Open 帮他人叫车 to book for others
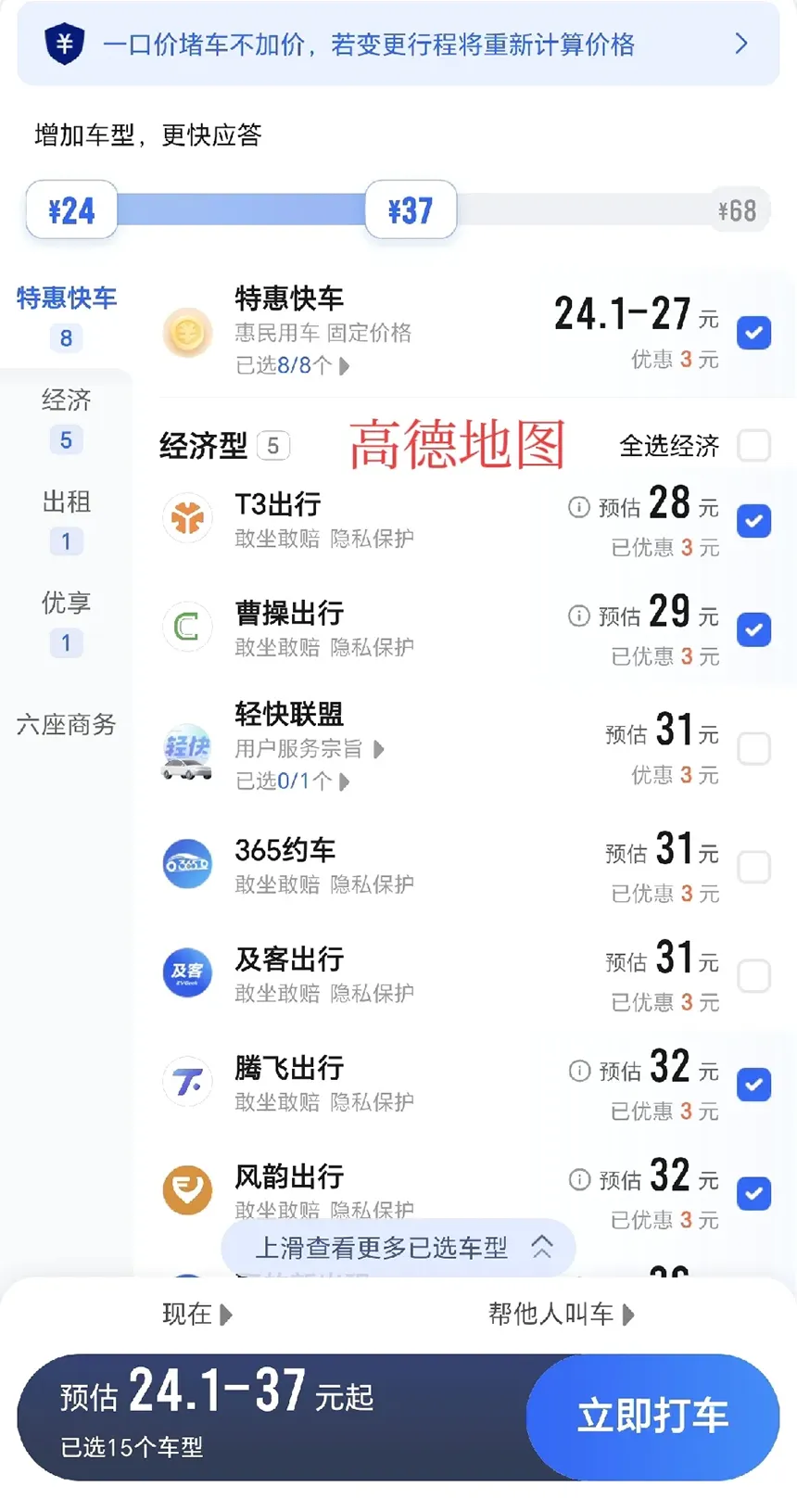The width and height of the screenshot is (797, 1512). tap(561, 1314)
